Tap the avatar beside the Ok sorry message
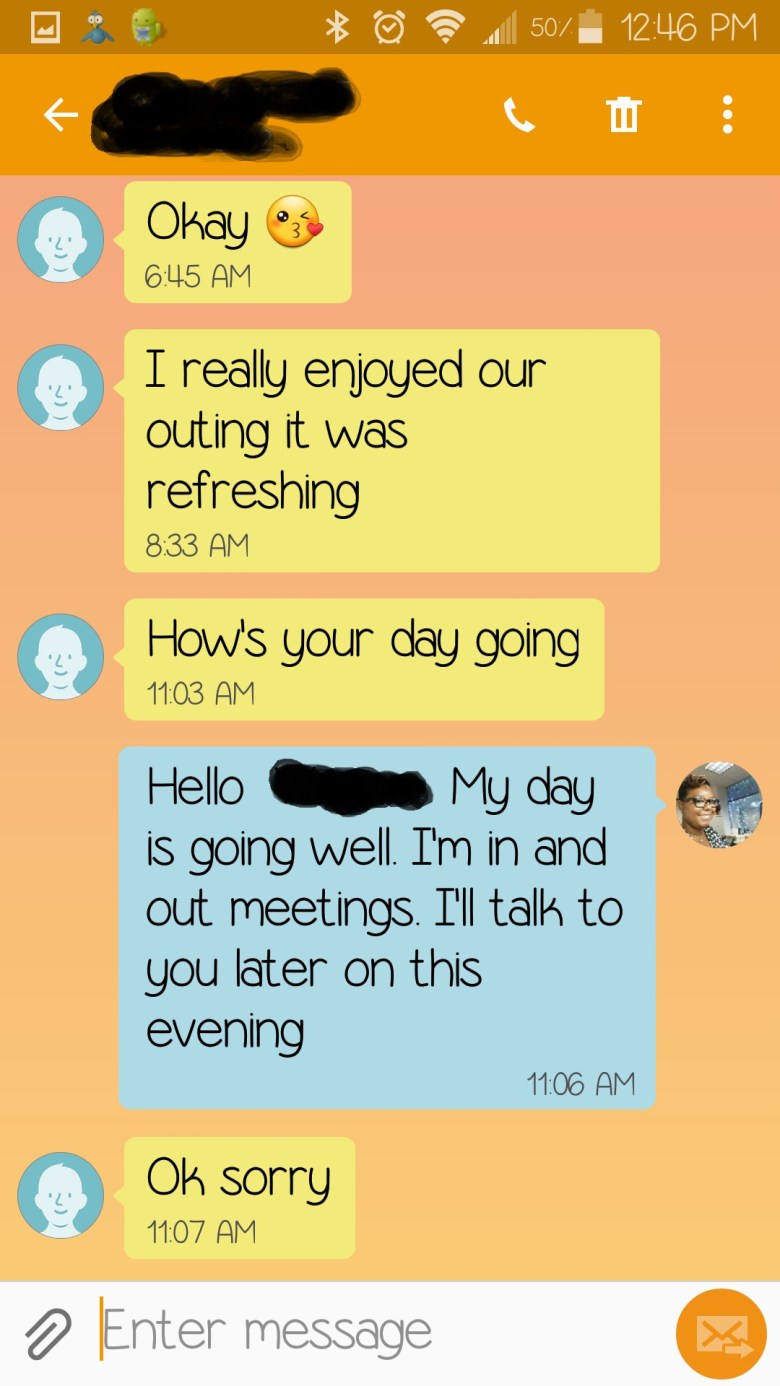This screenshot has height=1386, width=780. [60, 1196]
